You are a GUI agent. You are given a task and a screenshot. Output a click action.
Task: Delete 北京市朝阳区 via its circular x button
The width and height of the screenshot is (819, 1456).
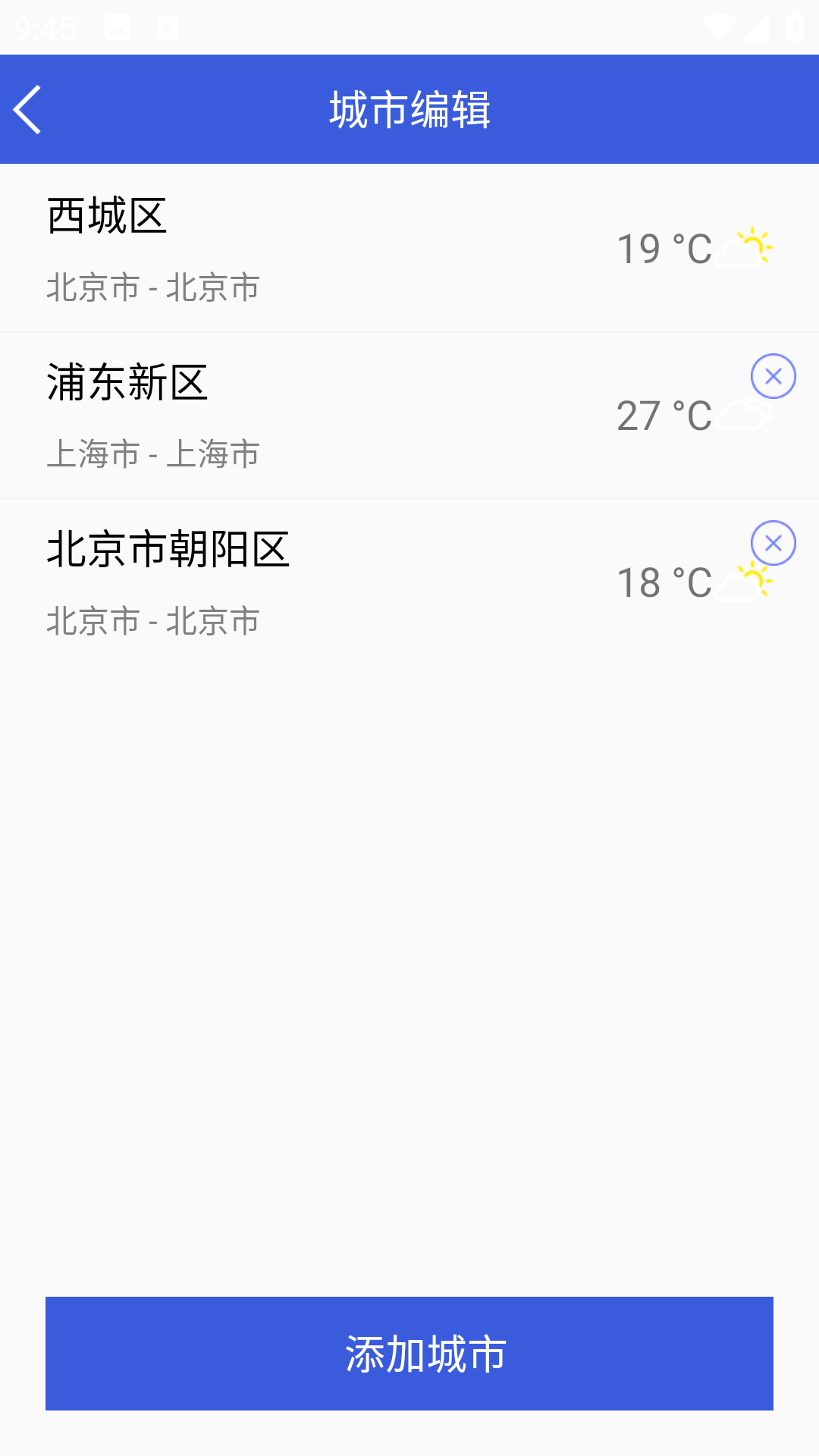773,543
